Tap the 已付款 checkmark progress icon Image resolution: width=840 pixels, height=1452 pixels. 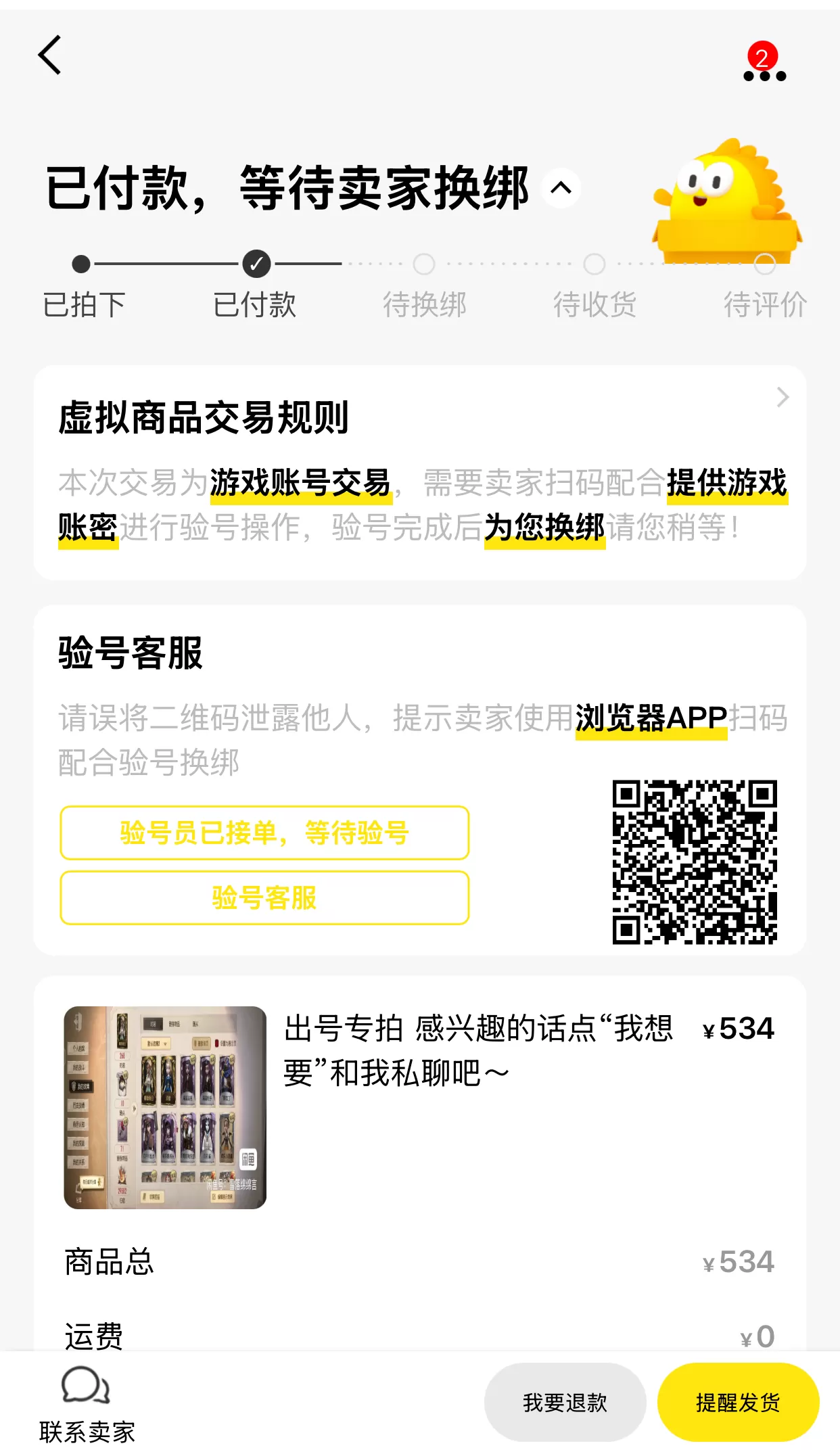click(256, 264)
